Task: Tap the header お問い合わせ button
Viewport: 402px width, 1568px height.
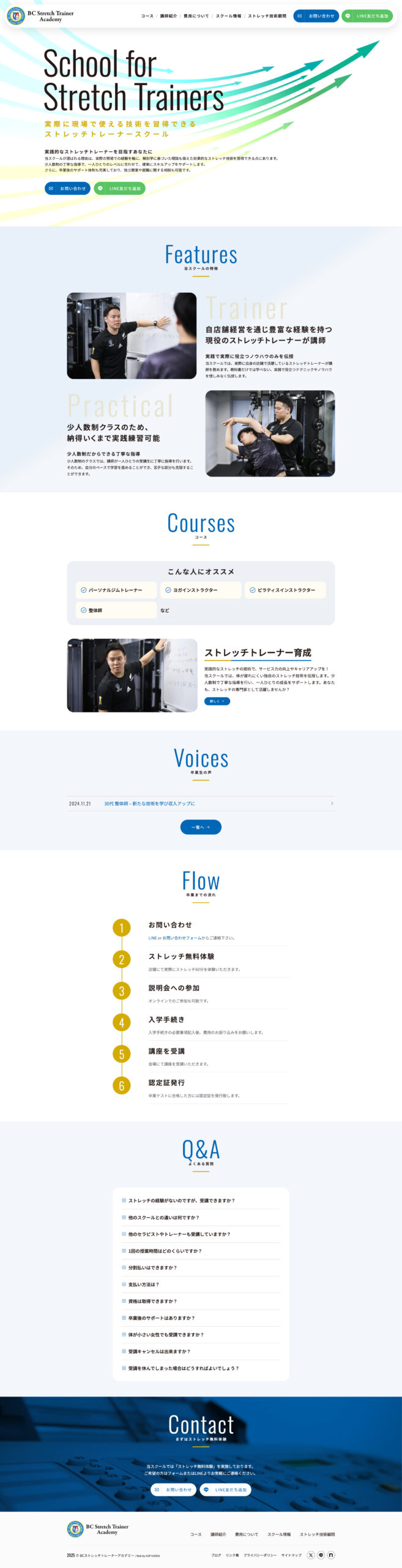Action: click(316, 16)
